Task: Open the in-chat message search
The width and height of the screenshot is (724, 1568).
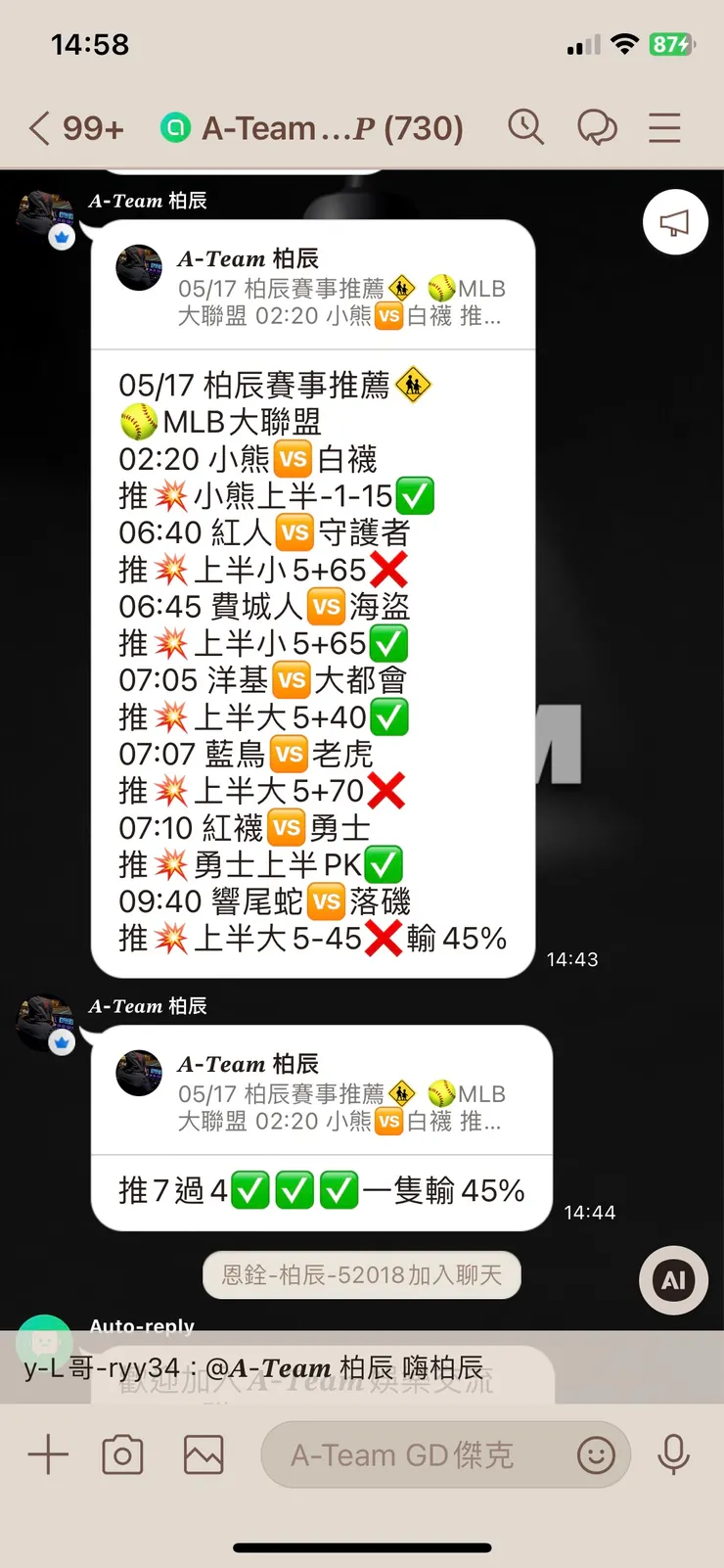Action: pos(526,127)
